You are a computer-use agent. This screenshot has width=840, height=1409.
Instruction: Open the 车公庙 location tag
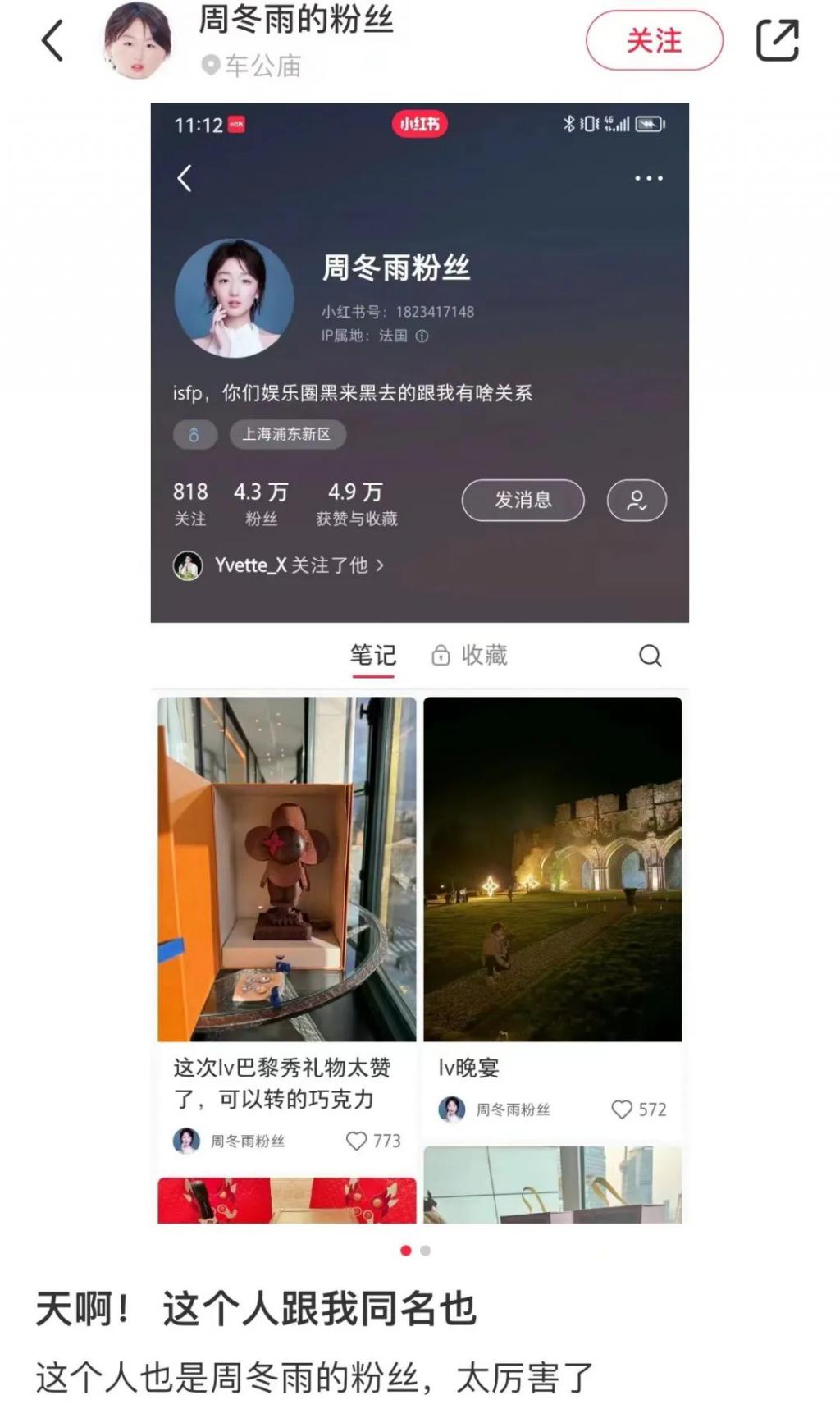click(253, 66)
